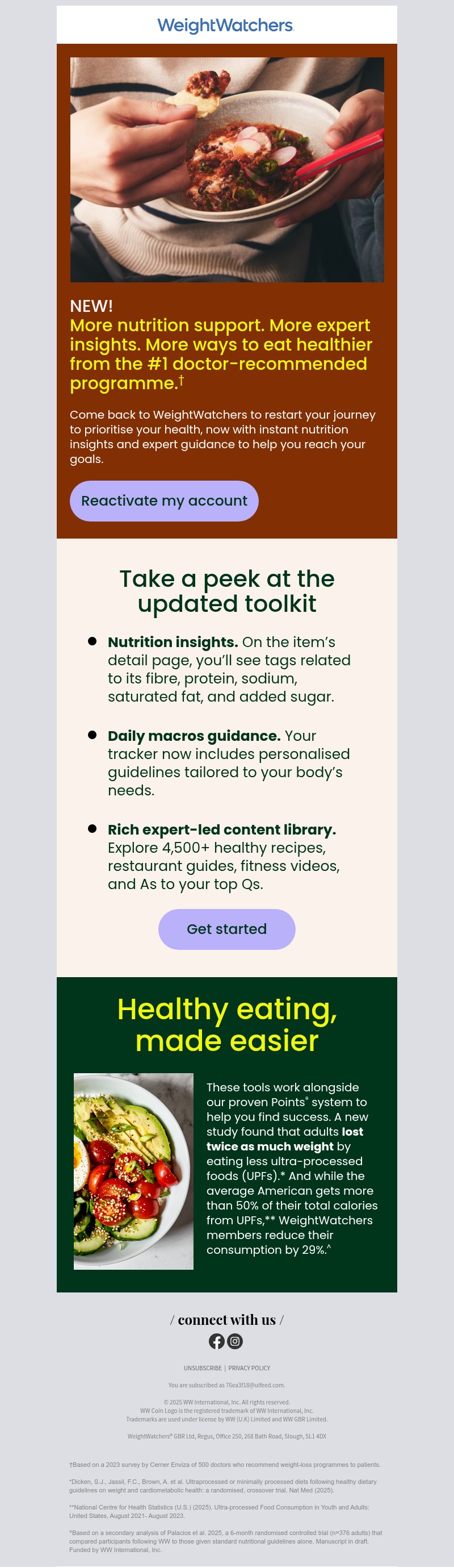This screenshot has height=1568, width=454.
Task: Tap Reactivate my account button
Action: pyautogui.click(x=164, y=501)
